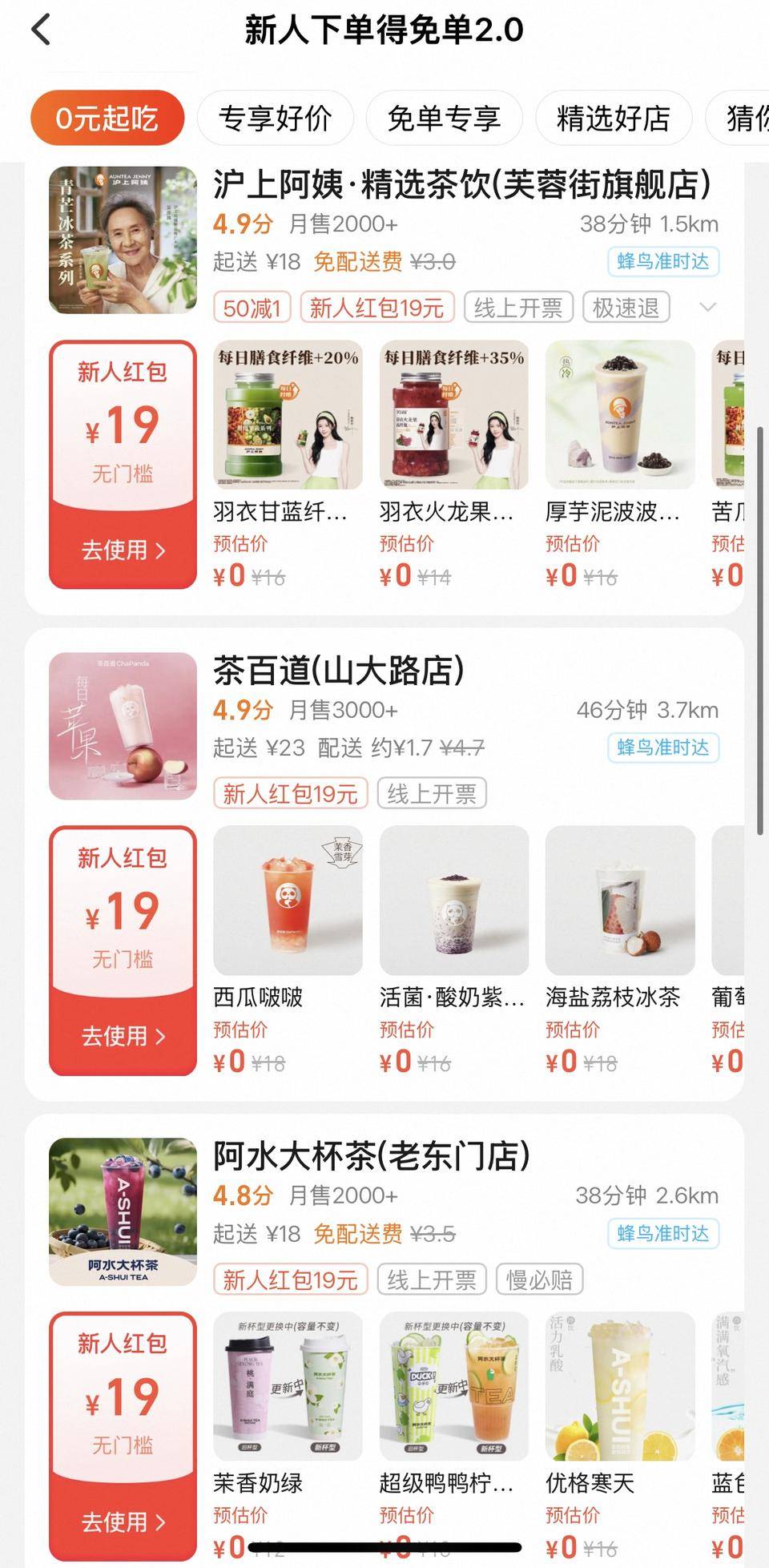
Task: Use the ¥19 红包 at 沪上阿姨
Action: [x=123, y=550]
